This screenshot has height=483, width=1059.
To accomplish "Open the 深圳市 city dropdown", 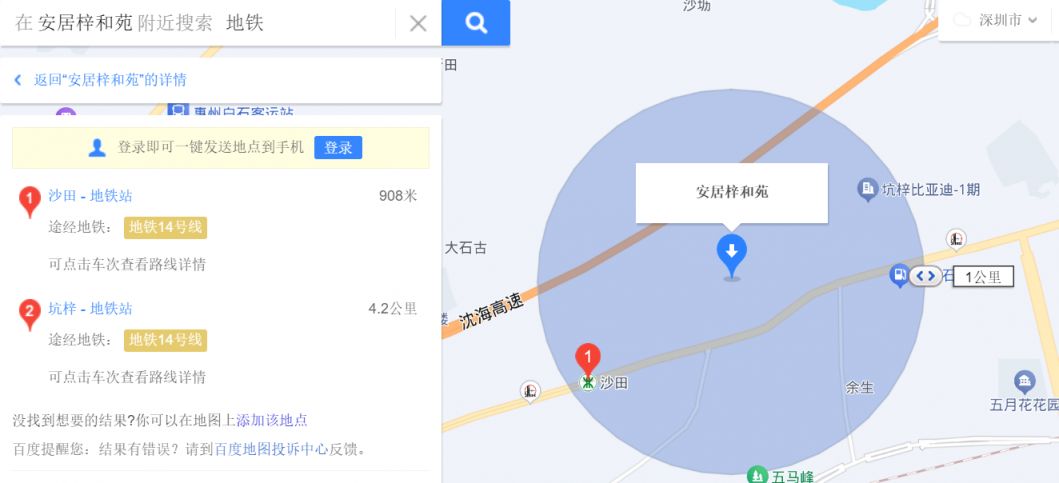I will 997,20.
